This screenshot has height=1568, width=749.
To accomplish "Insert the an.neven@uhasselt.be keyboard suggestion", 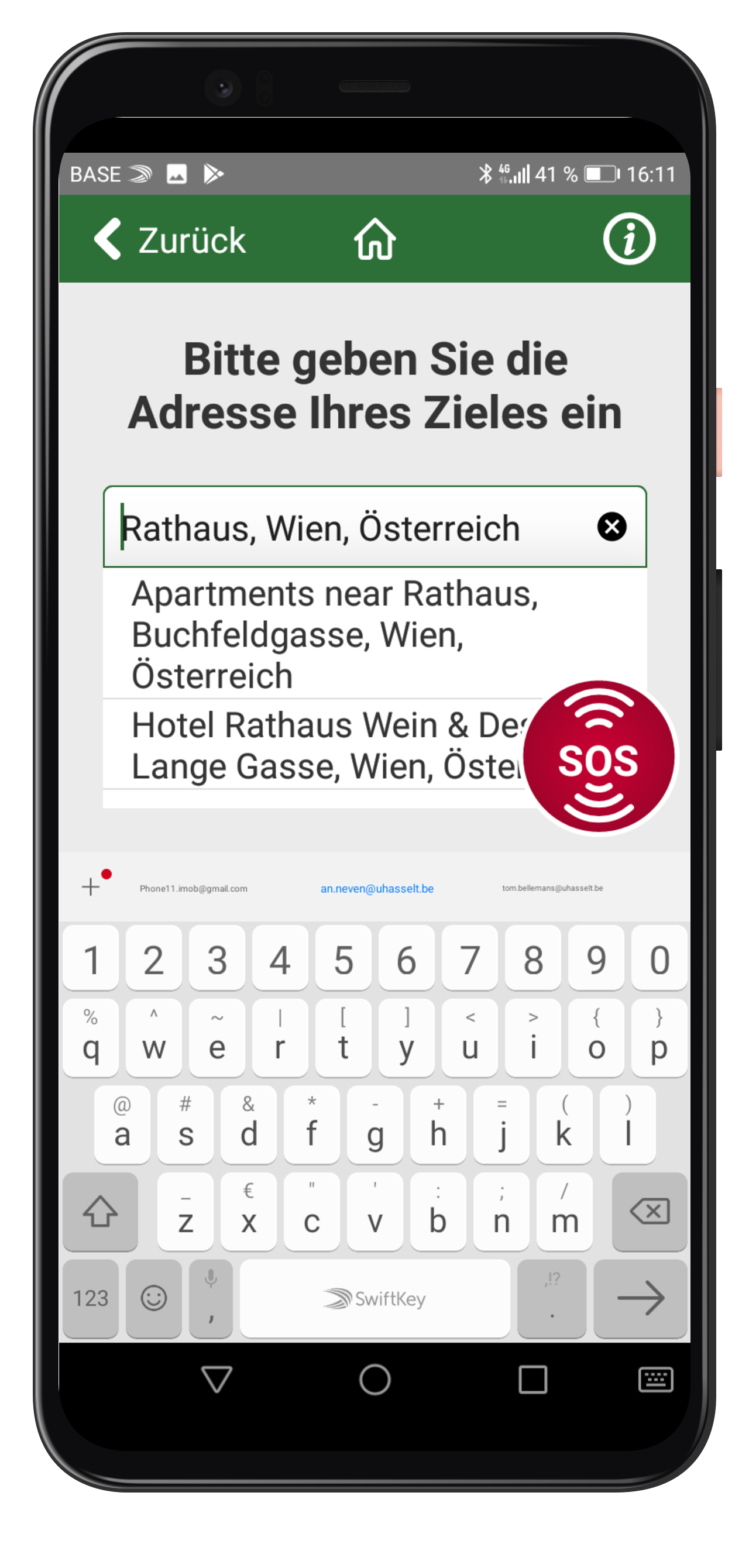I will [x=377, y=888].
